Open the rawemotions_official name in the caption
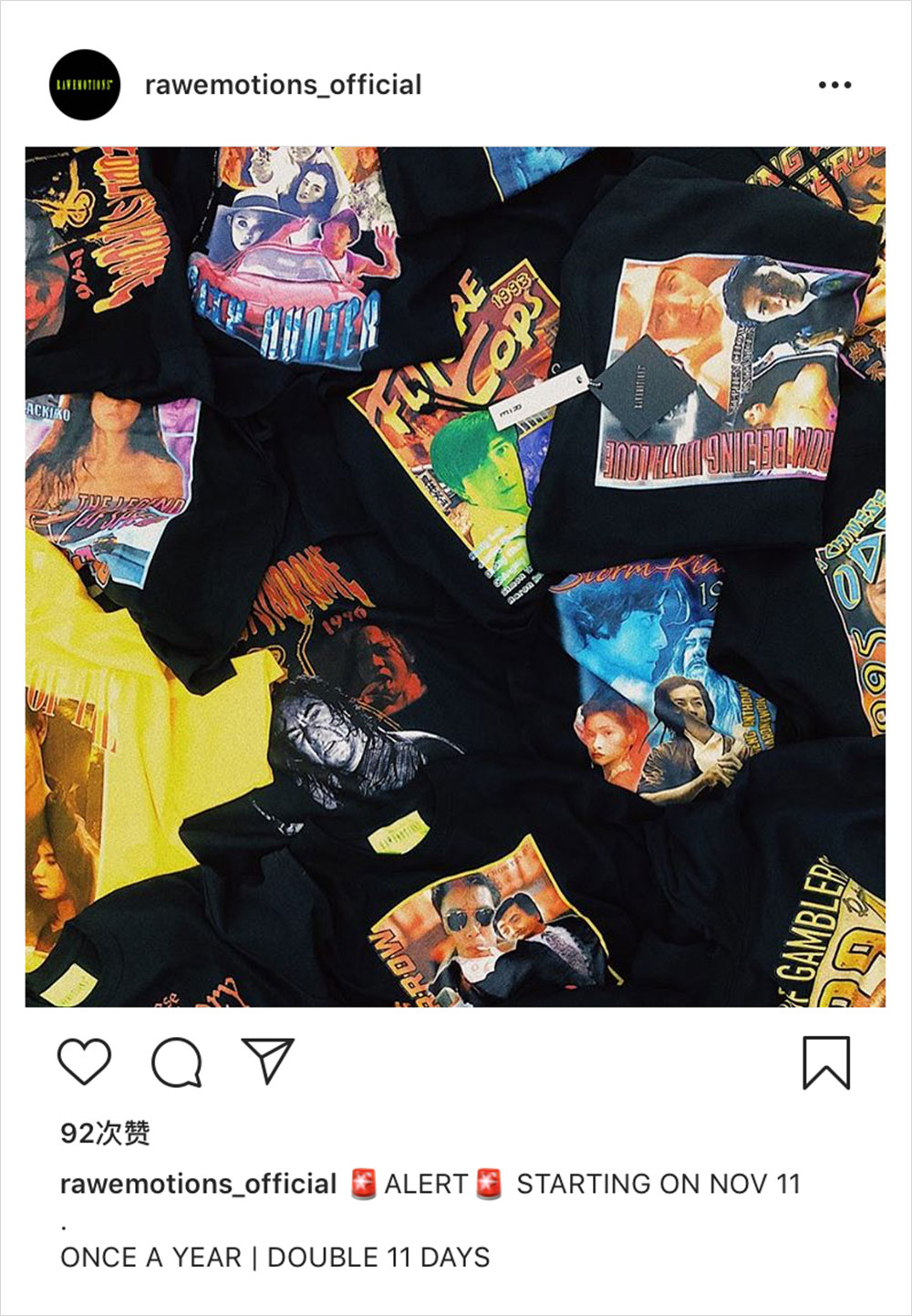 pos(198,1184)
